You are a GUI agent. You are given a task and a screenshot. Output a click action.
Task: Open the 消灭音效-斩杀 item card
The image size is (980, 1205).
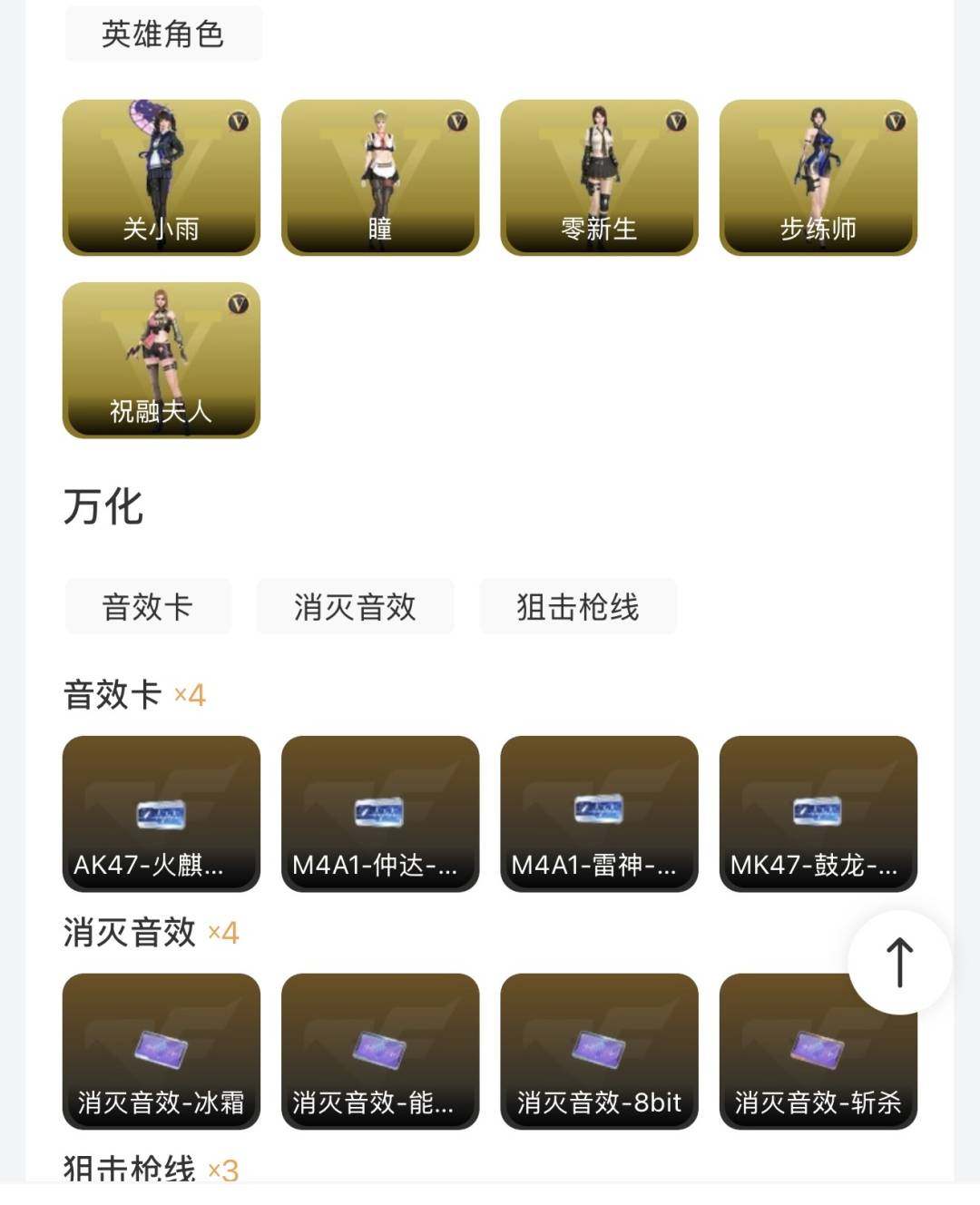(818, 1051)
